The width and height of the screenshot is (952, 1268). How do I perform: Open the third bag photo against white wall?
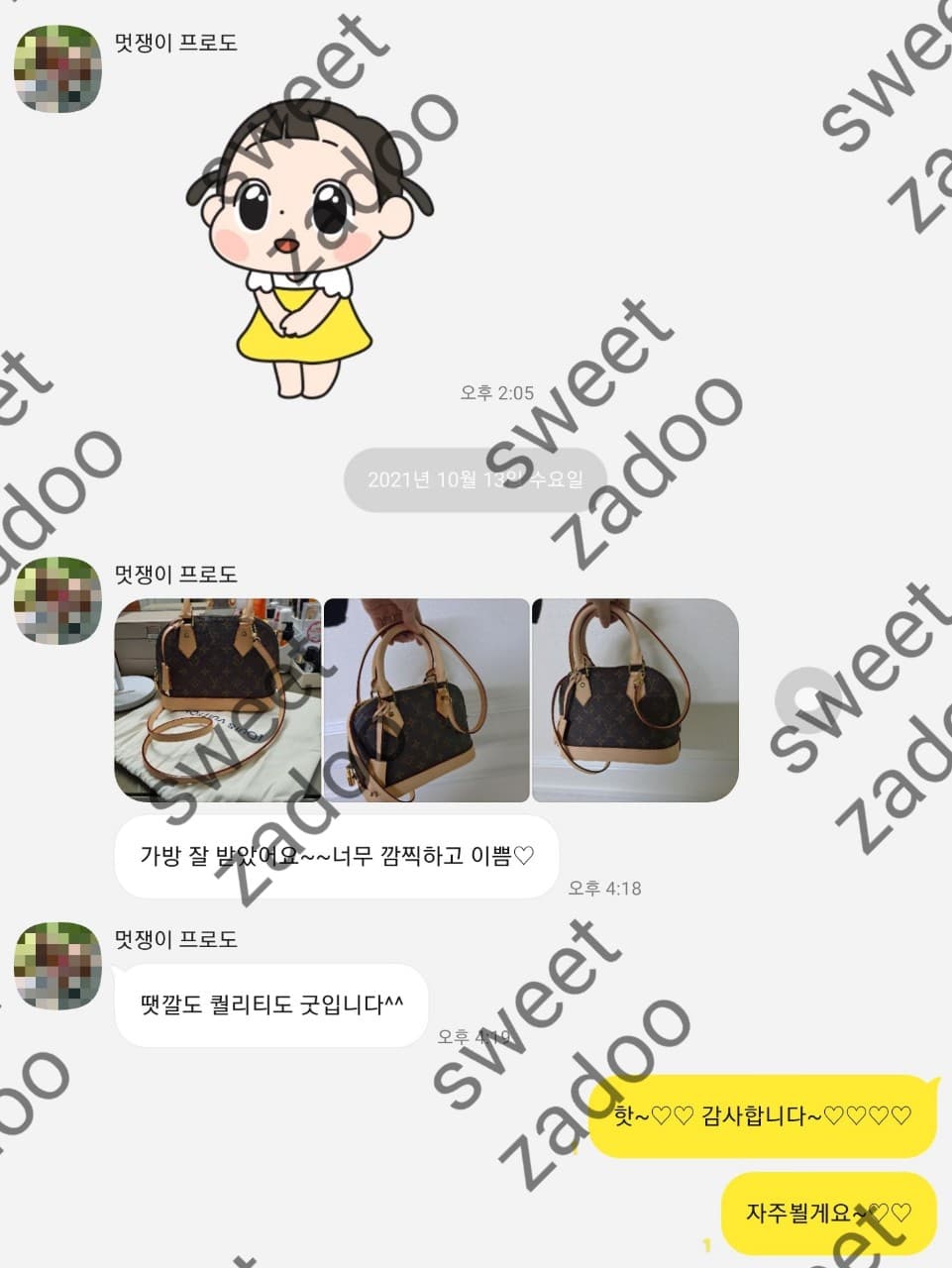pyautogui.click(x=635, y=699)
